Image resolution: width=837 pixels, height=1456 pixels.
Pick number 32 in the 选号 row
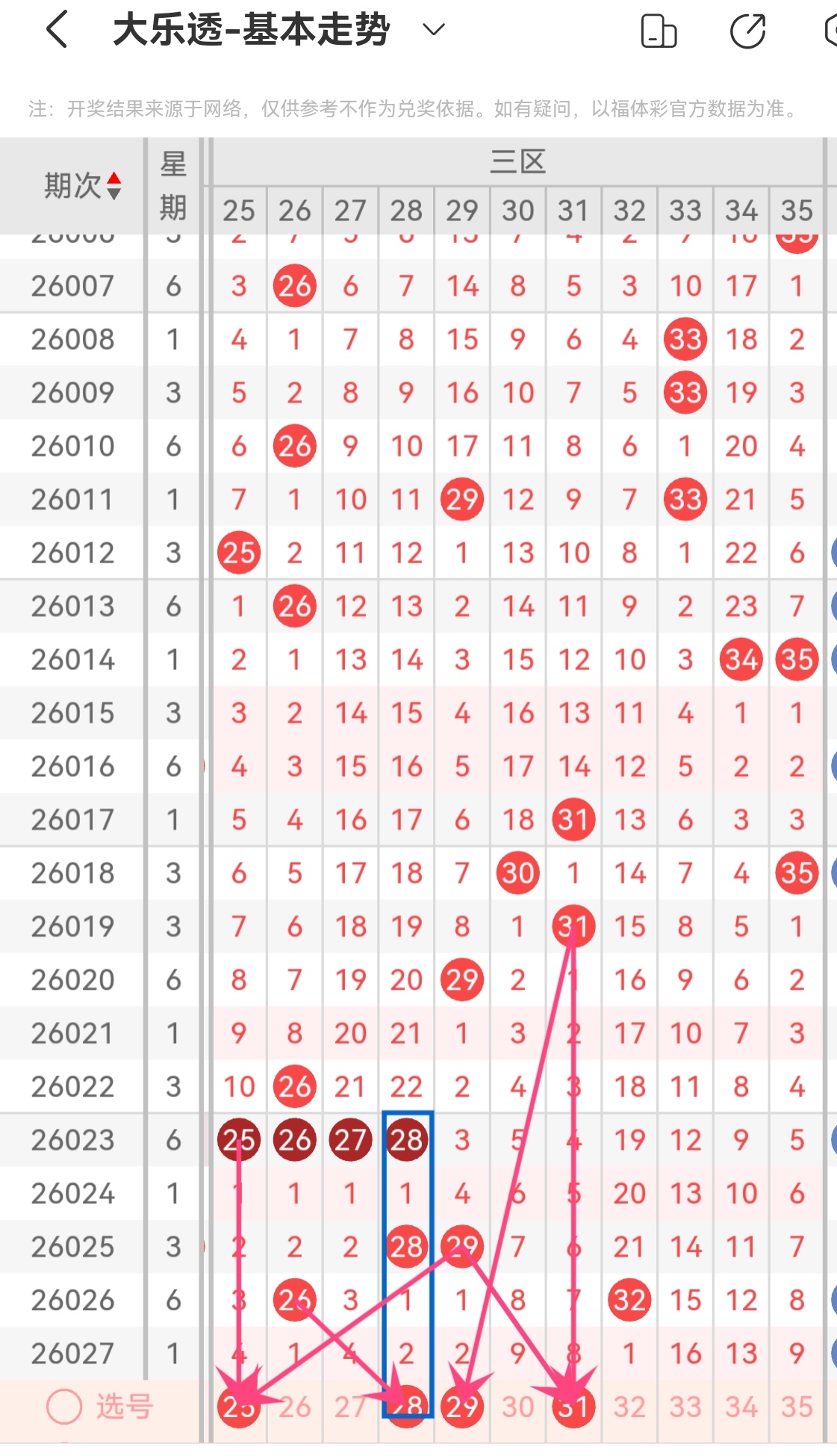[x=629, y=1407]
